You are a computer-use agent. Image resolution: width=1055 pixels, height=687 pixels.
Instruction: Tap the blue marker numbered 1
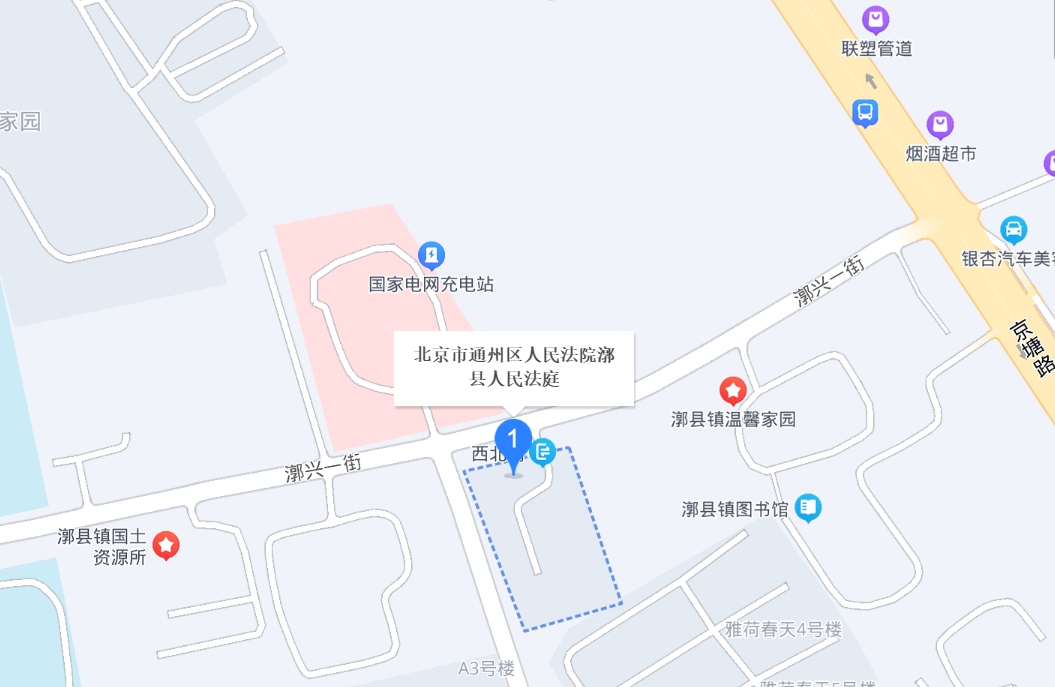tap(513, 440)
